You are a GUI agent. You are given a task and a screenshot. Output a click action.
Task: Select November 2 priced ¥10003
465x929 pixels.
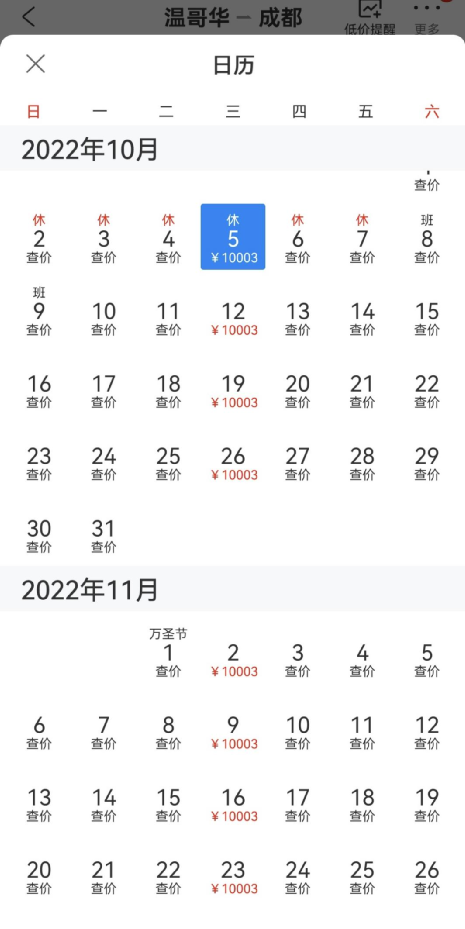point(233,660)
